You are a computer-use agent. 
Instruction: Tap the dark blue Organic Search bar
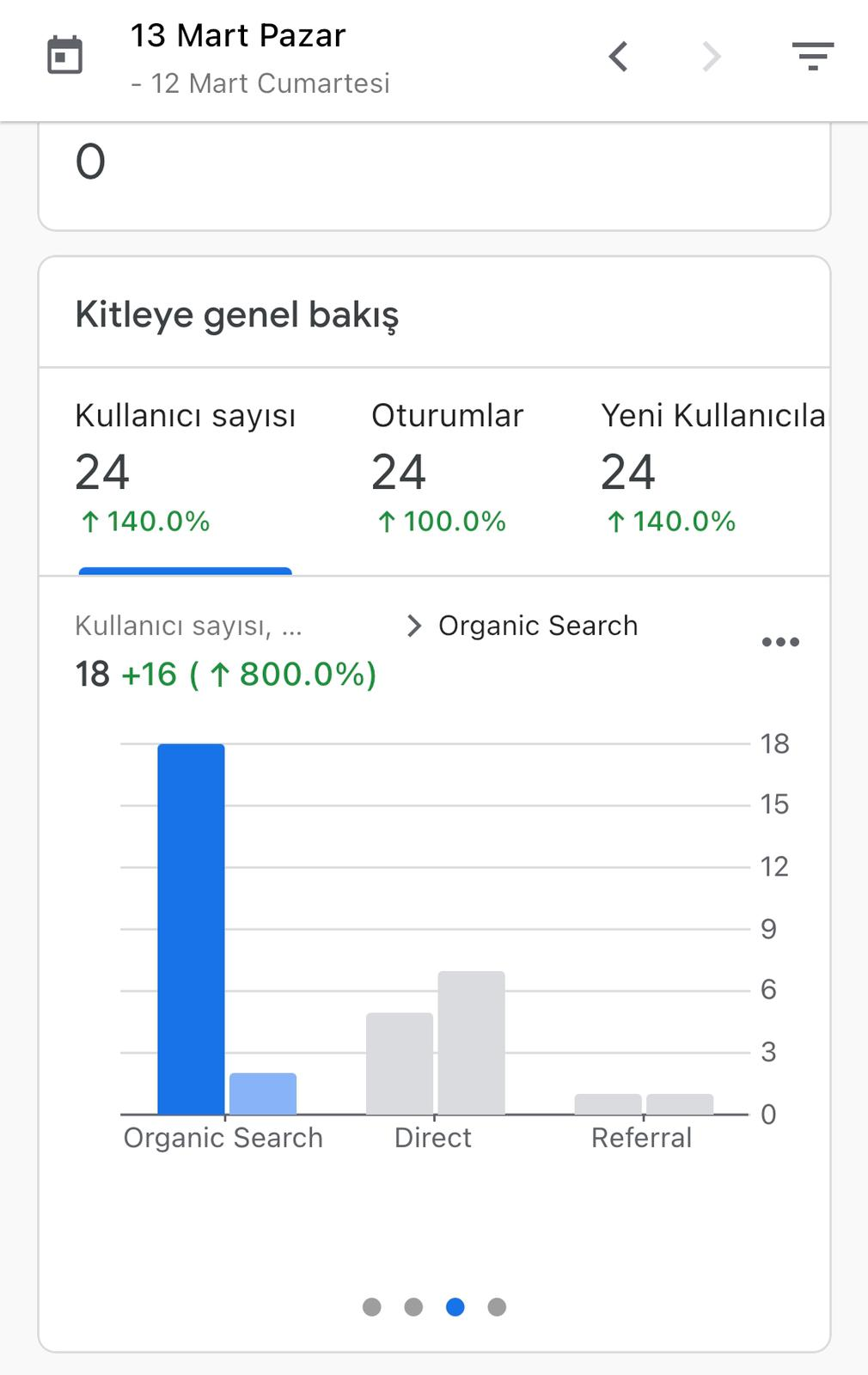tap(191, 929)
